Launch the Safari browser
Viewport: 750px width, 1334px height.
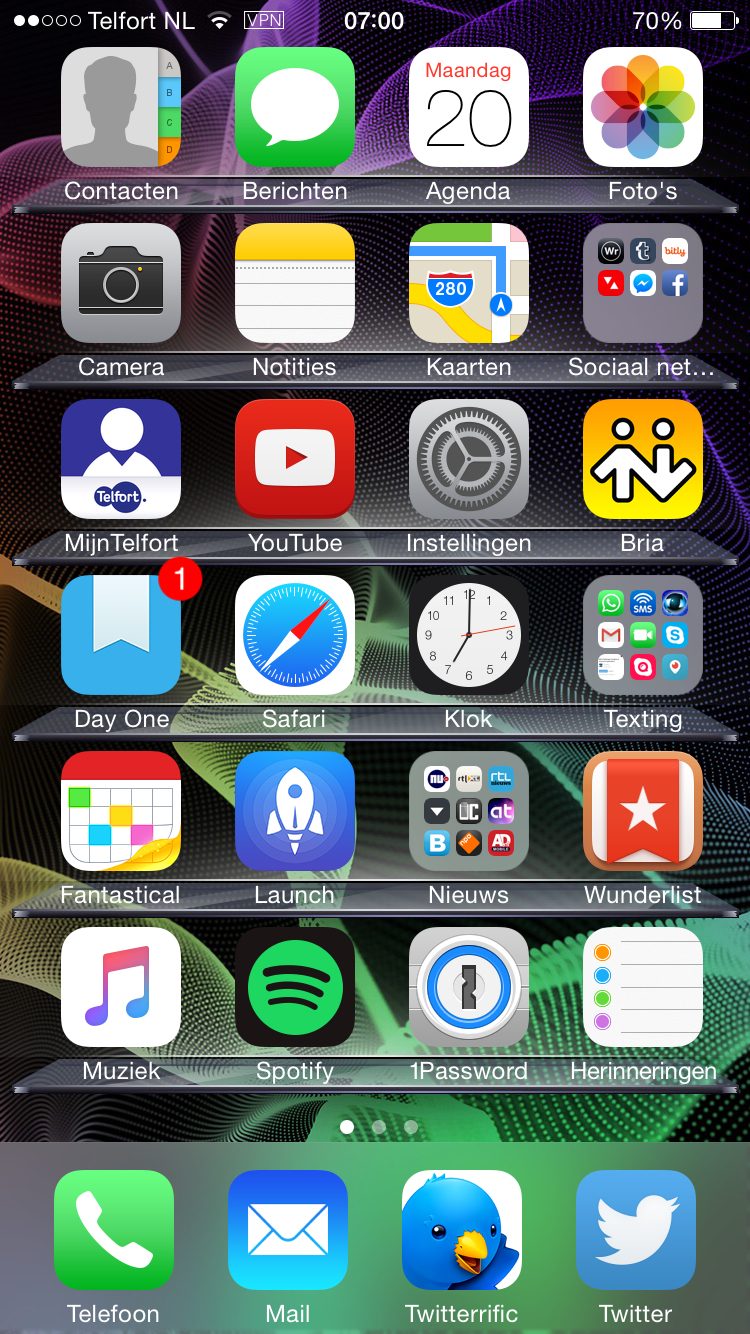coord(295,635)
